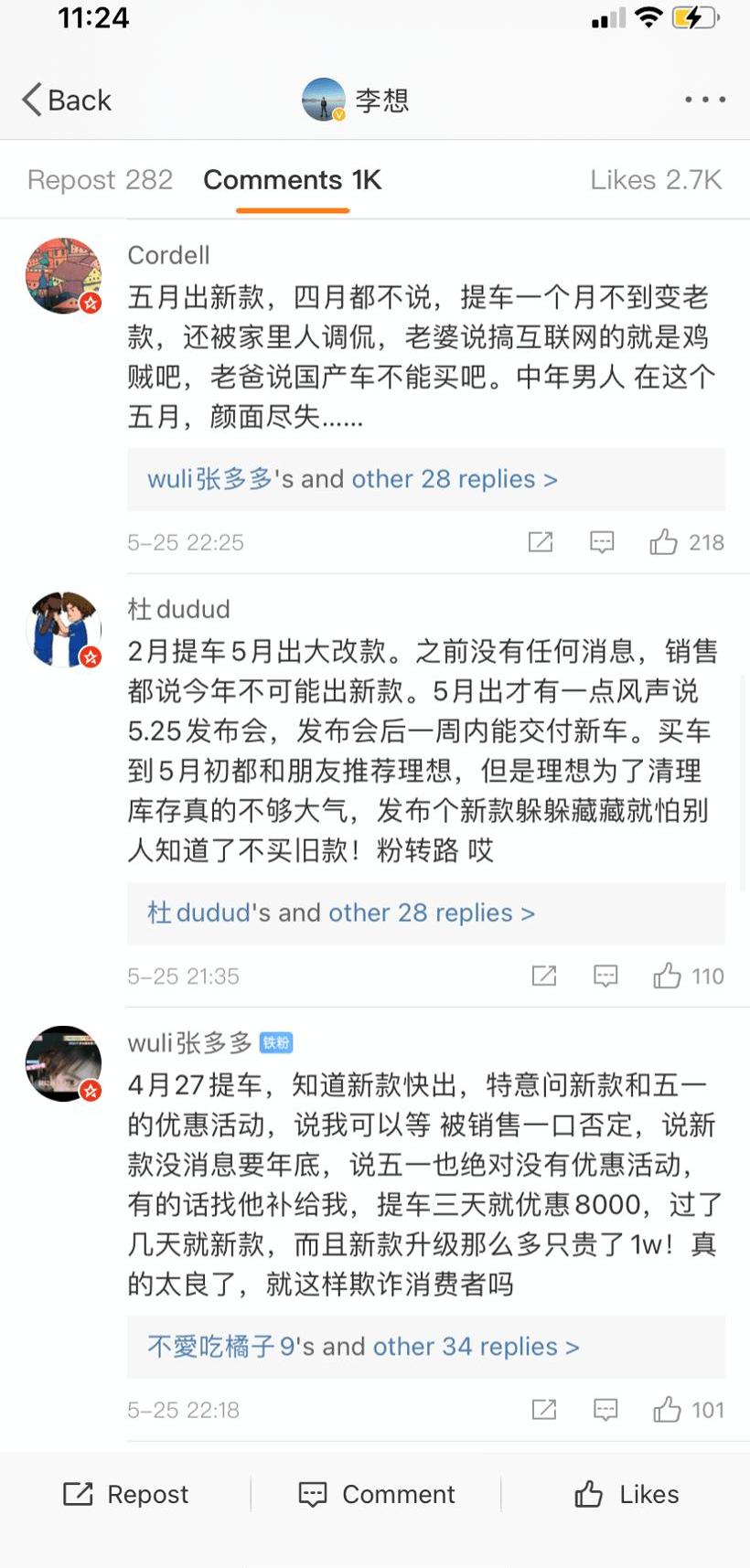
Task: Tap Repost in the bottom bar
Action: coord(125,1494)
